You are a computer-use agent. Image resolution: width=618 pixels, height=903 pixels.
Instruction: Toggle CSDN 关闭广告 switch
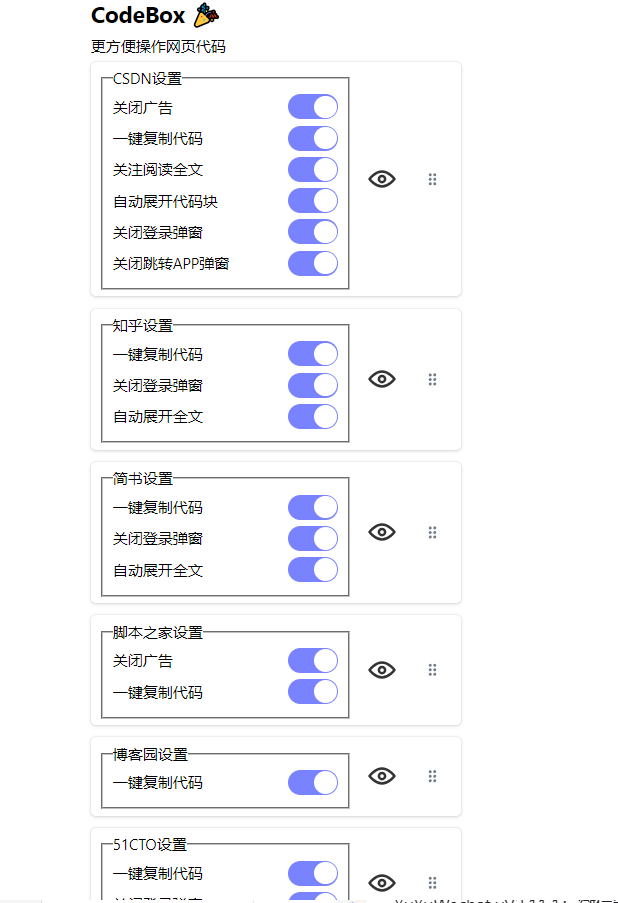pos(312,107)
